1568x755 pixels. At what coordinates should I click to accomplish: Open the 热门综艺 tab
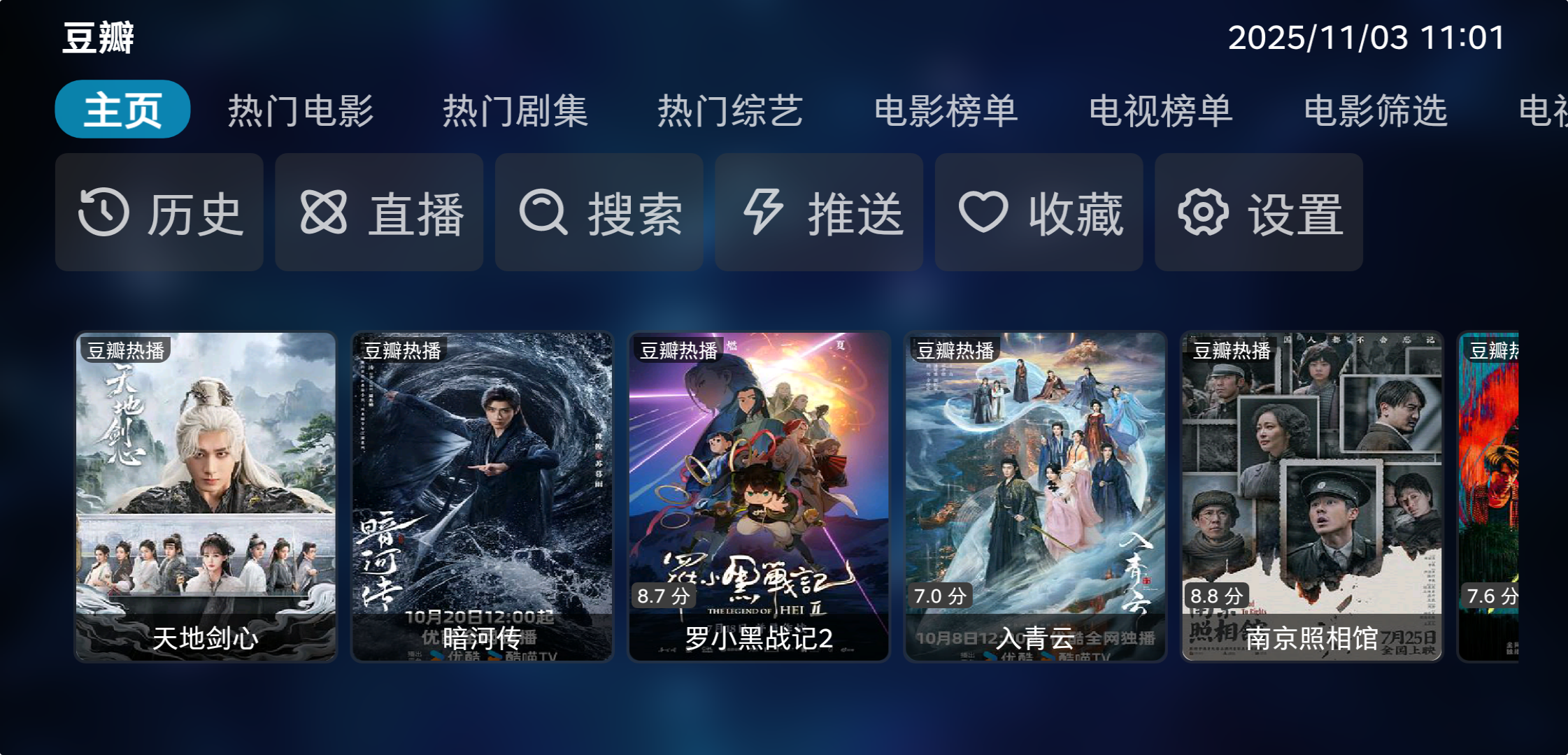click(x=730, y=110)
